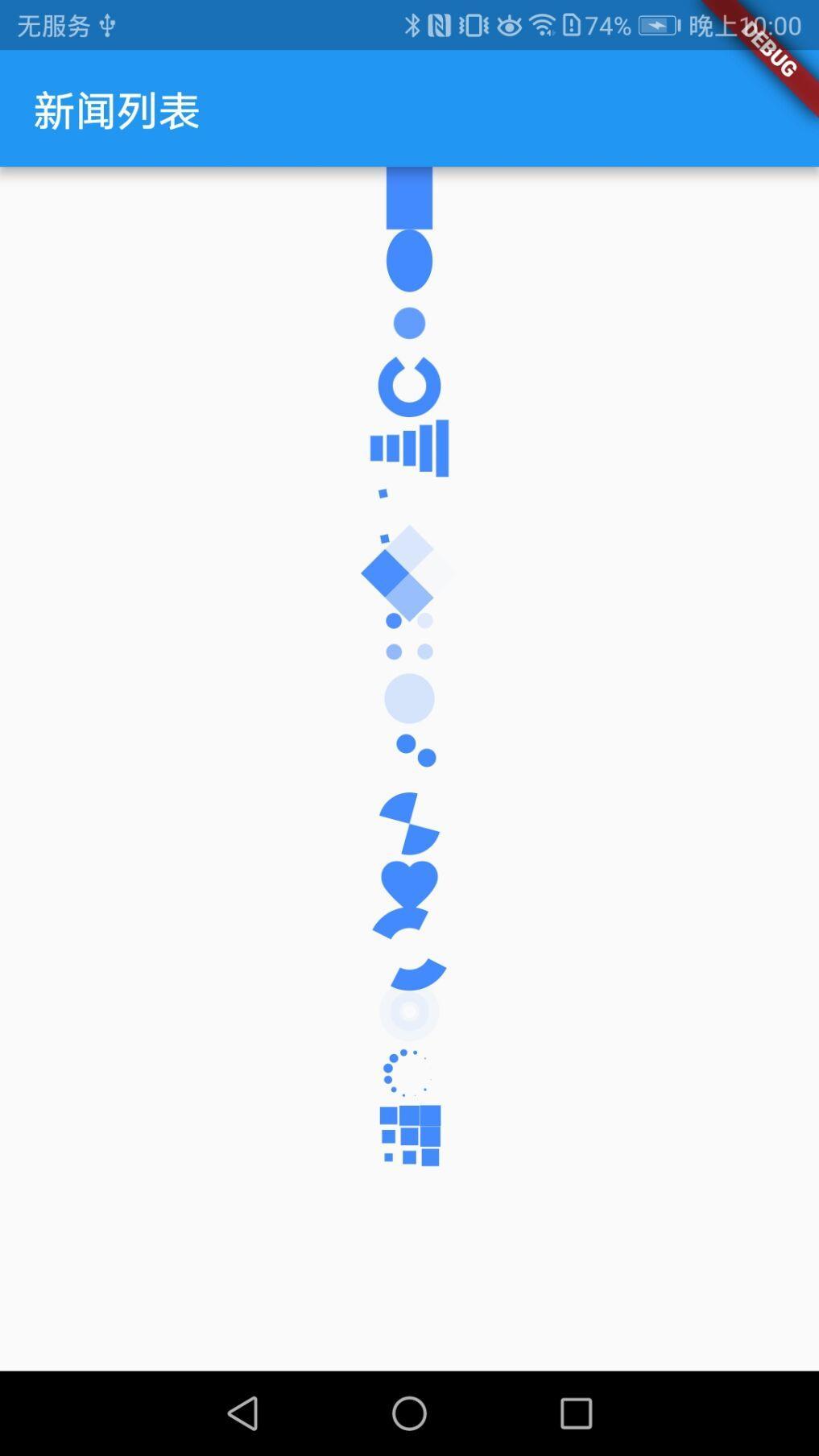Go to the home screen
Screen dimensions: 819x1456
409,1413
